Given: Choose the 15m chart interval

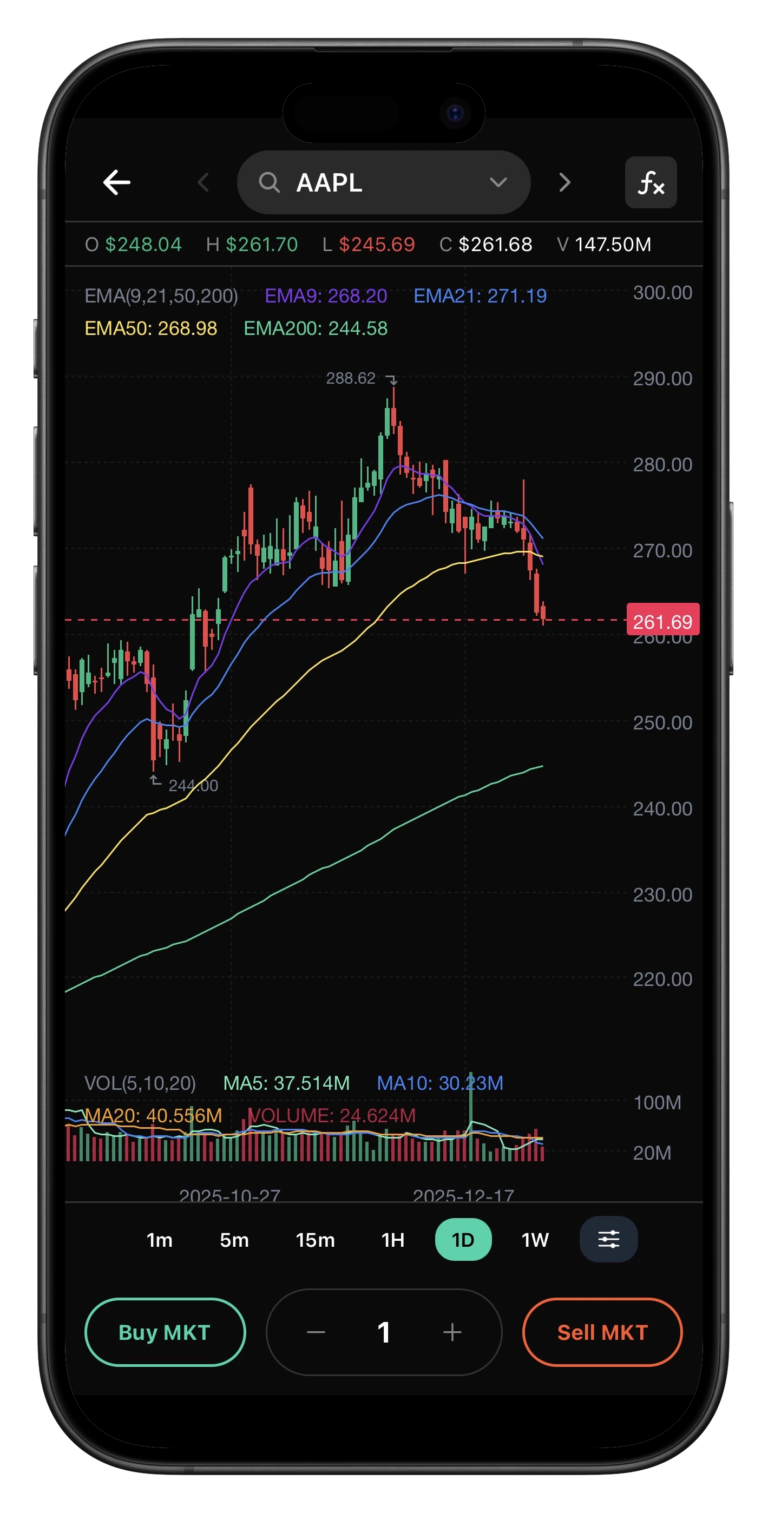Looking at the screenshot, I should tap(315, 1240).
